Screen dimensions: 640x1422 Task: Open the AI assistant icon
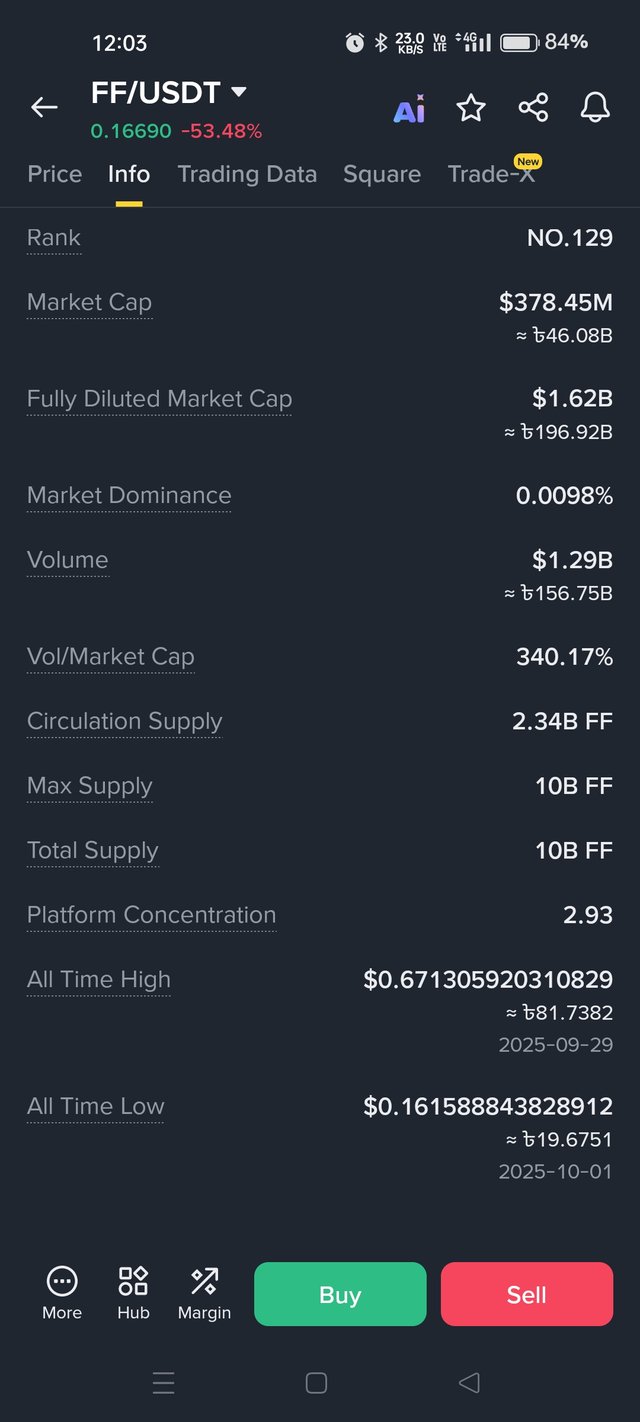(x=409, y=108)
